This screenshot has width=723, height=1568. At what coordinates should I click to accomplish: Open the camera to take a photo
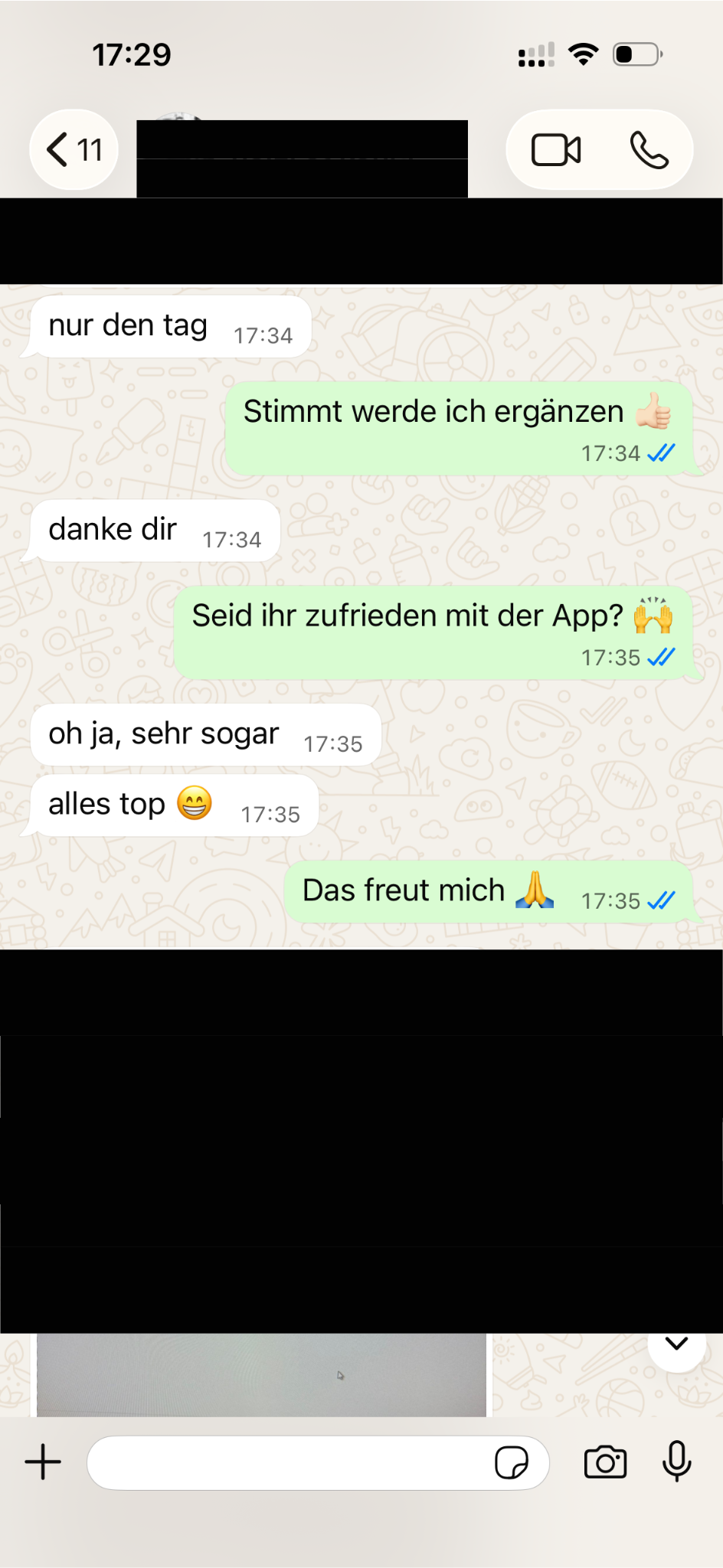pyautogui.click(x=604, y=1461)
